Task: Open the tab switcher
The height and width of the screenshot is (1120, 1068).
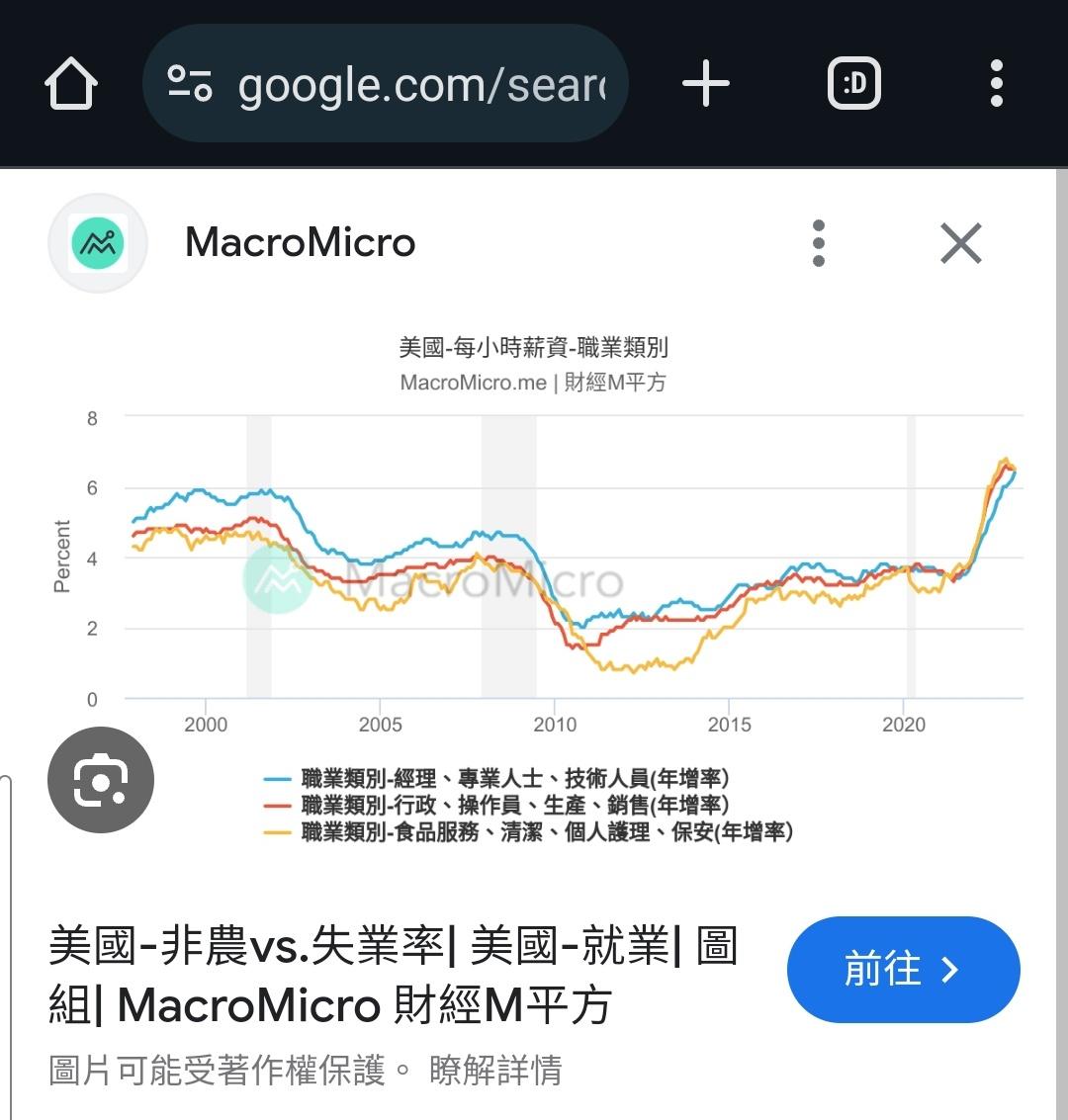Action: click(854, 84)
